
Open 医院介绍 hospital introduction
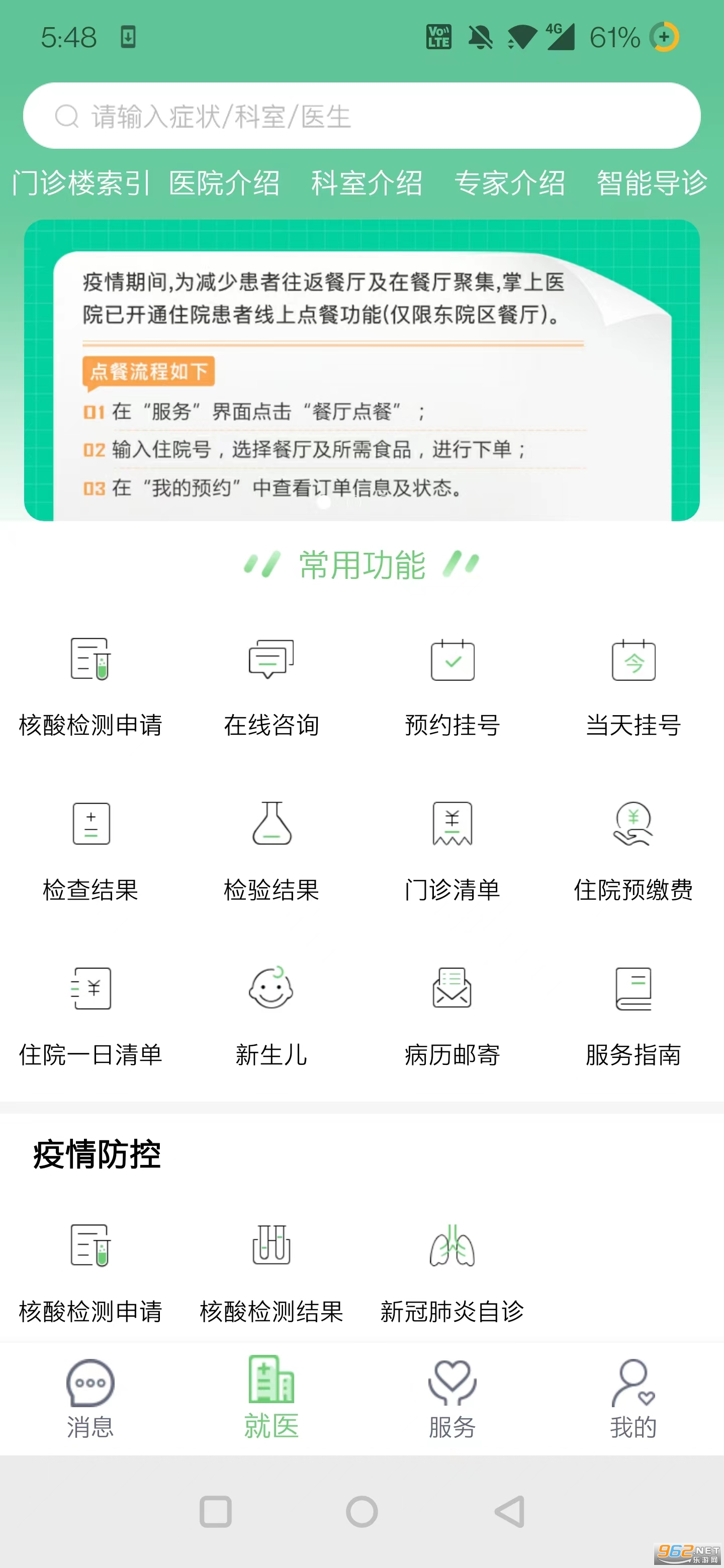pyautogui.click(x=224, y=182)
